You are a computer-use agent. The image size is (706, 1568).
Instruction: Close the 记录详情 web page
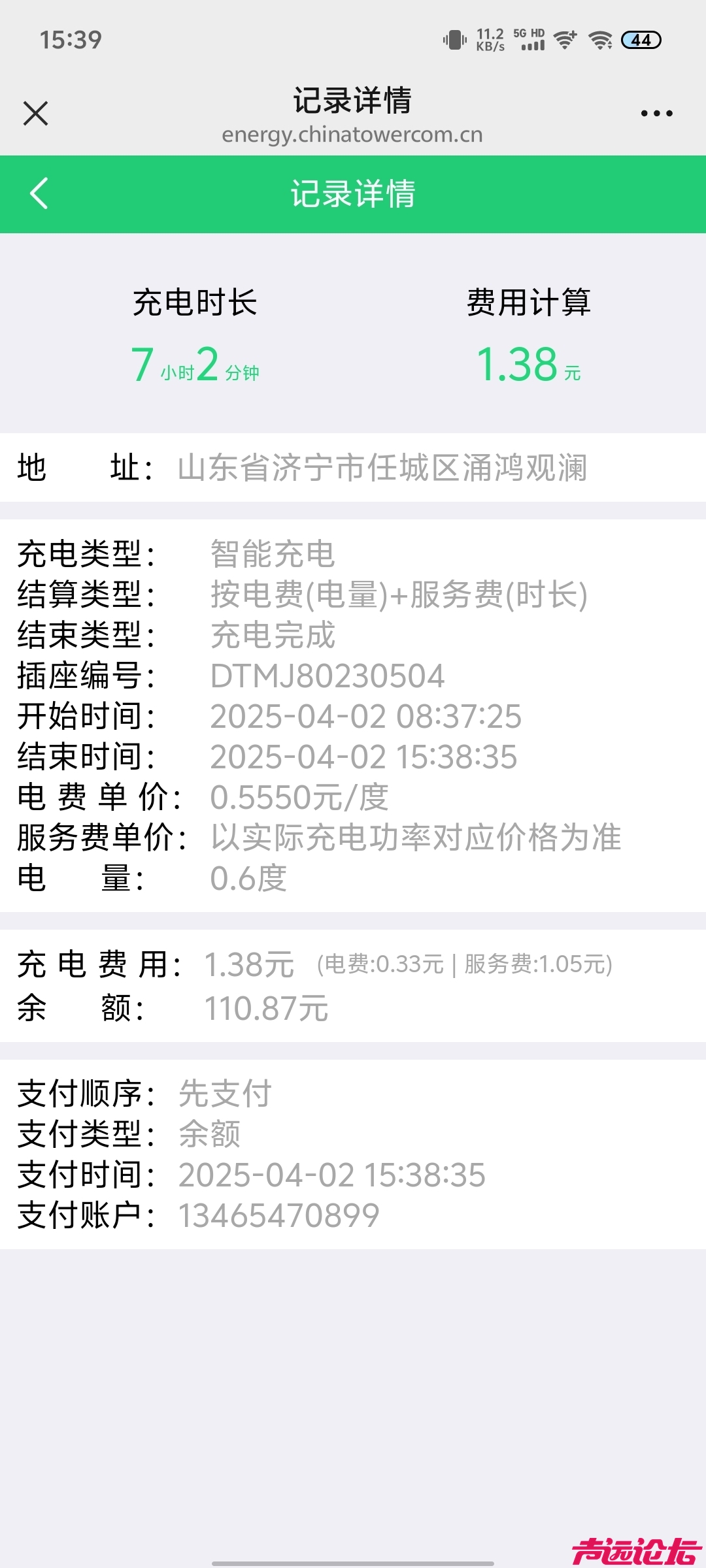point(36,114)
